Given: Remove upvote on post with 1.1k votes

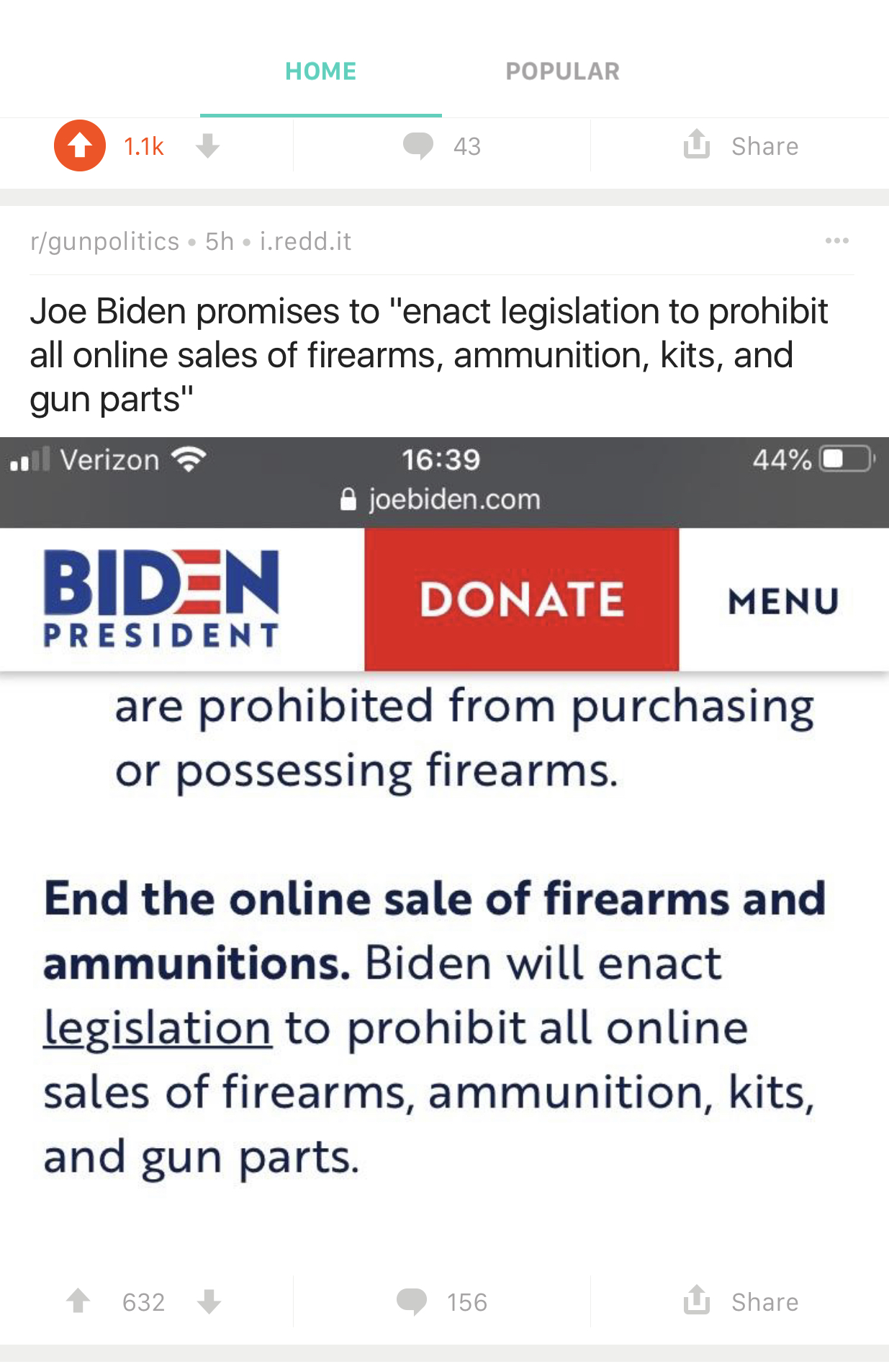Looking at the screenshot, I should (80, 146).
